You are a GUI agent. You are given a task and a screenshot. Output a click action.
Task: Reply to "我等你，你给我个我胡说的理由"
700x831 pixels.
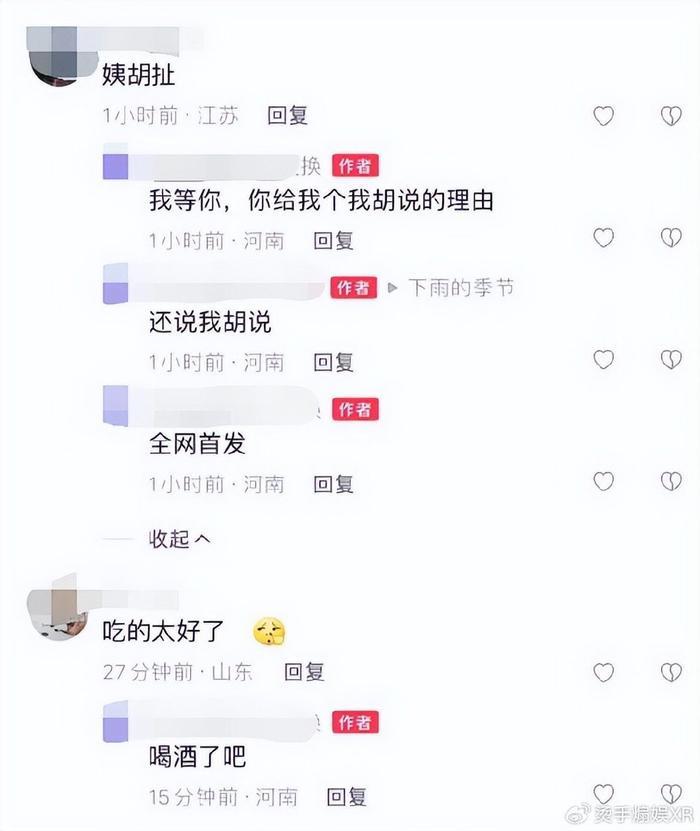pyautogui.click(x=333, y=240)
